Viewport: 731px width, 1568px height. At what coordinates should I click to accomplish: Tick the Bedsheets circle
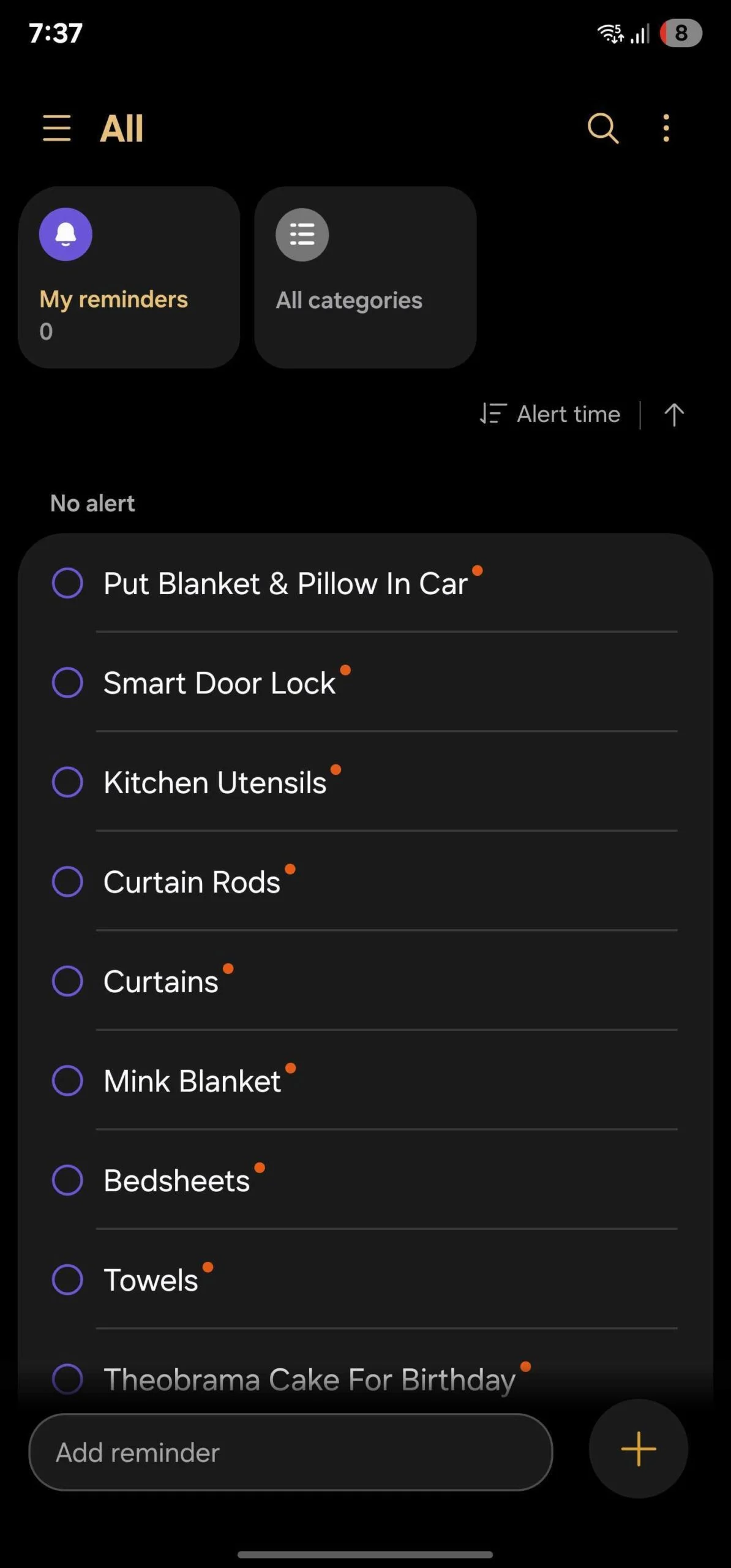[67, 1180]
